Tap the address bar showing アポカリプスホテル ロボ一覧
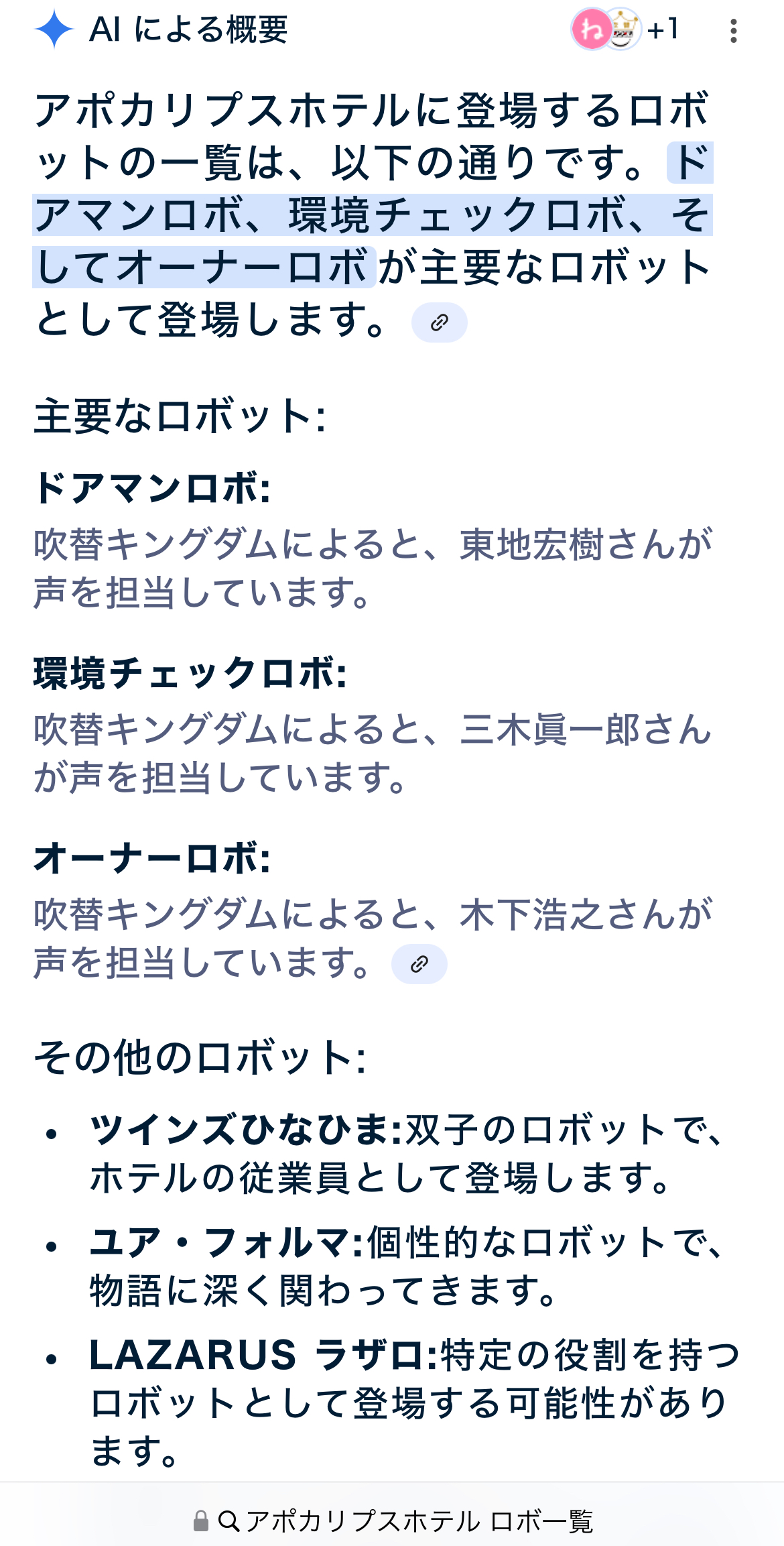Viewport: 784px width, 1546px height. tap(393, 1521)
